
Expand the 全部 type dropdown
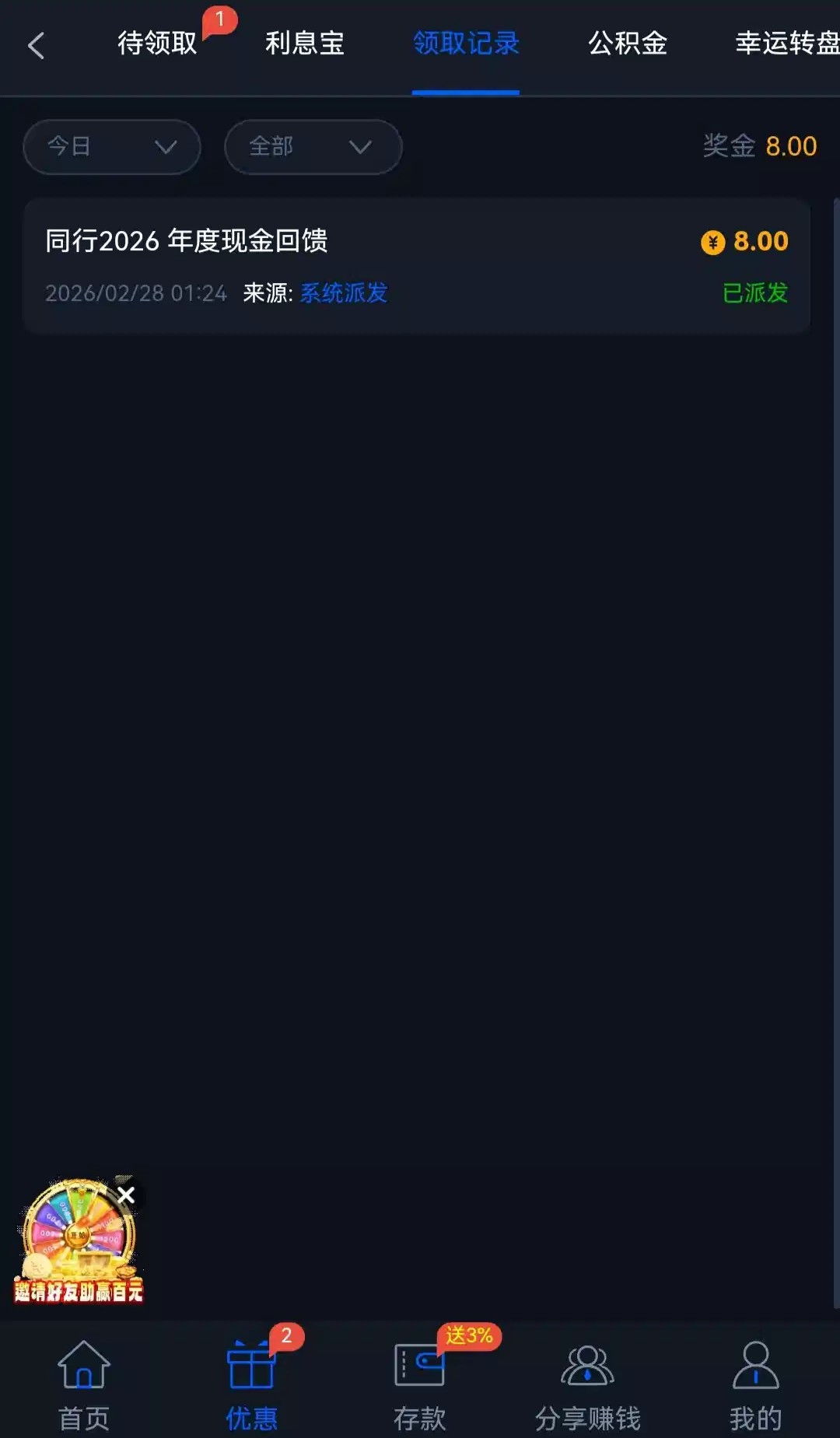(313, 147)
